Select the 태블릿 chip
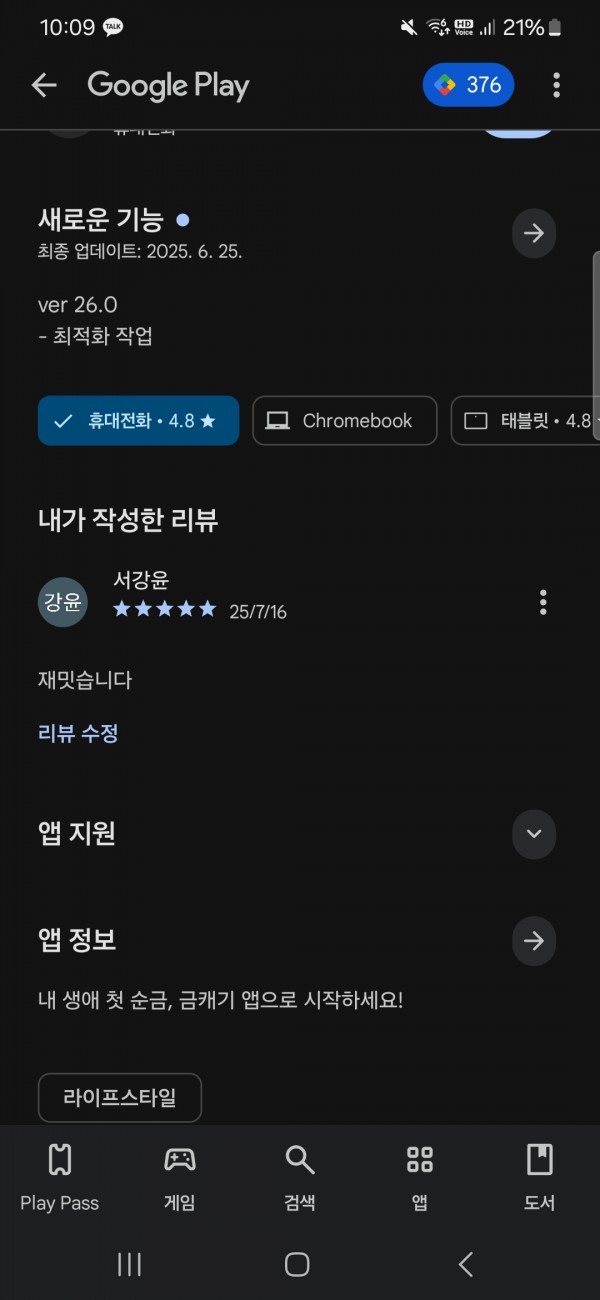Screen dimensions: 600x1300 525,421
